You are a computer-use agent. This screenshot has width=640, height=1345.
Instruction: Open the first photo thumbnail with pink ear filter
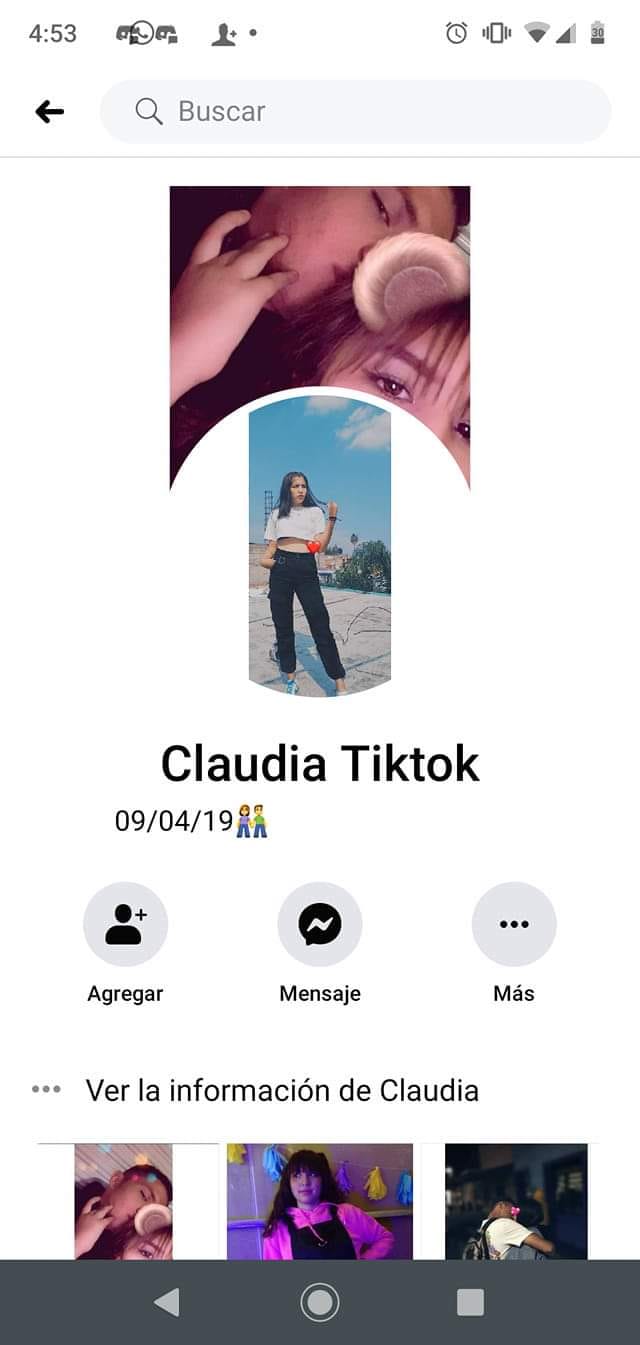124,1201
